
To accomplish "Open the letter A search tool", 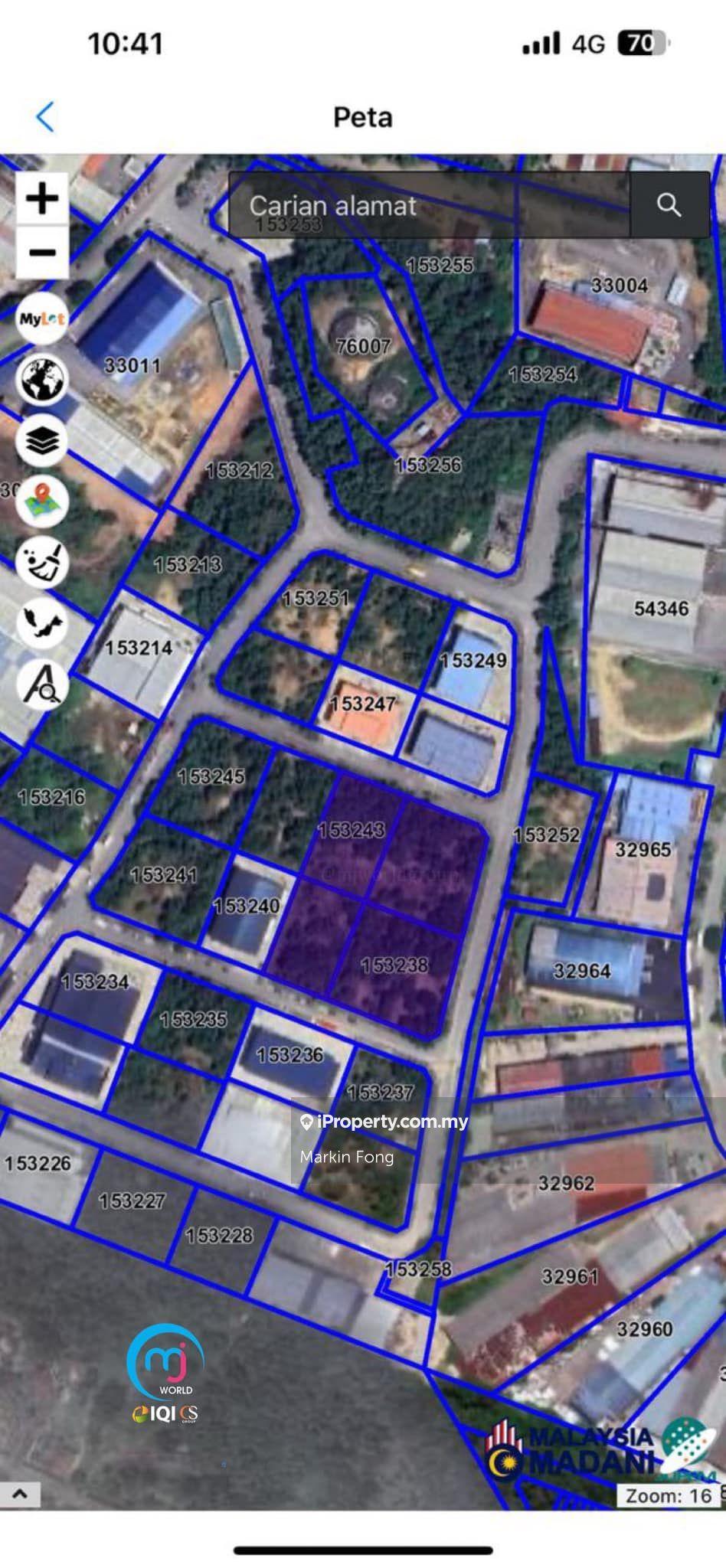I will tap(42, 684).
